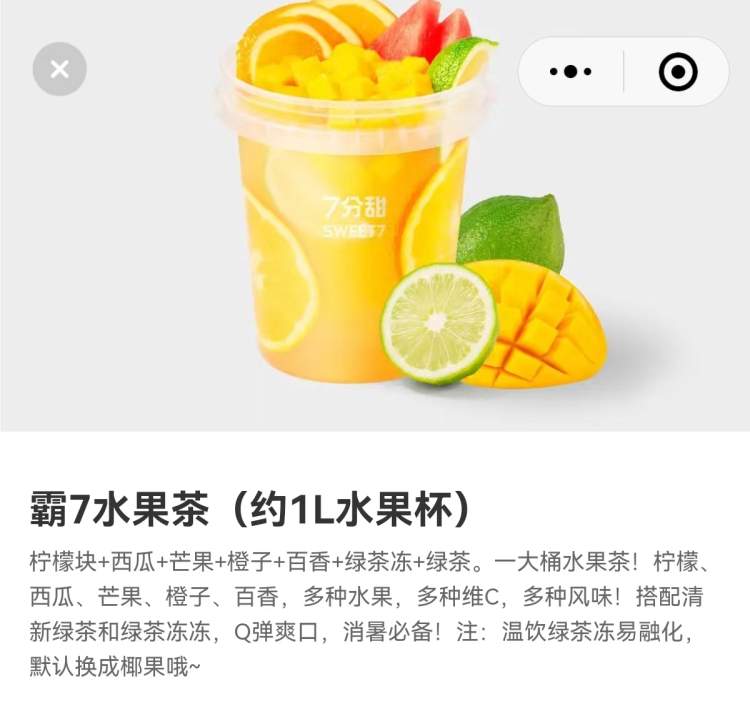
Task: Close the product detail view
Action: [59, 69]
